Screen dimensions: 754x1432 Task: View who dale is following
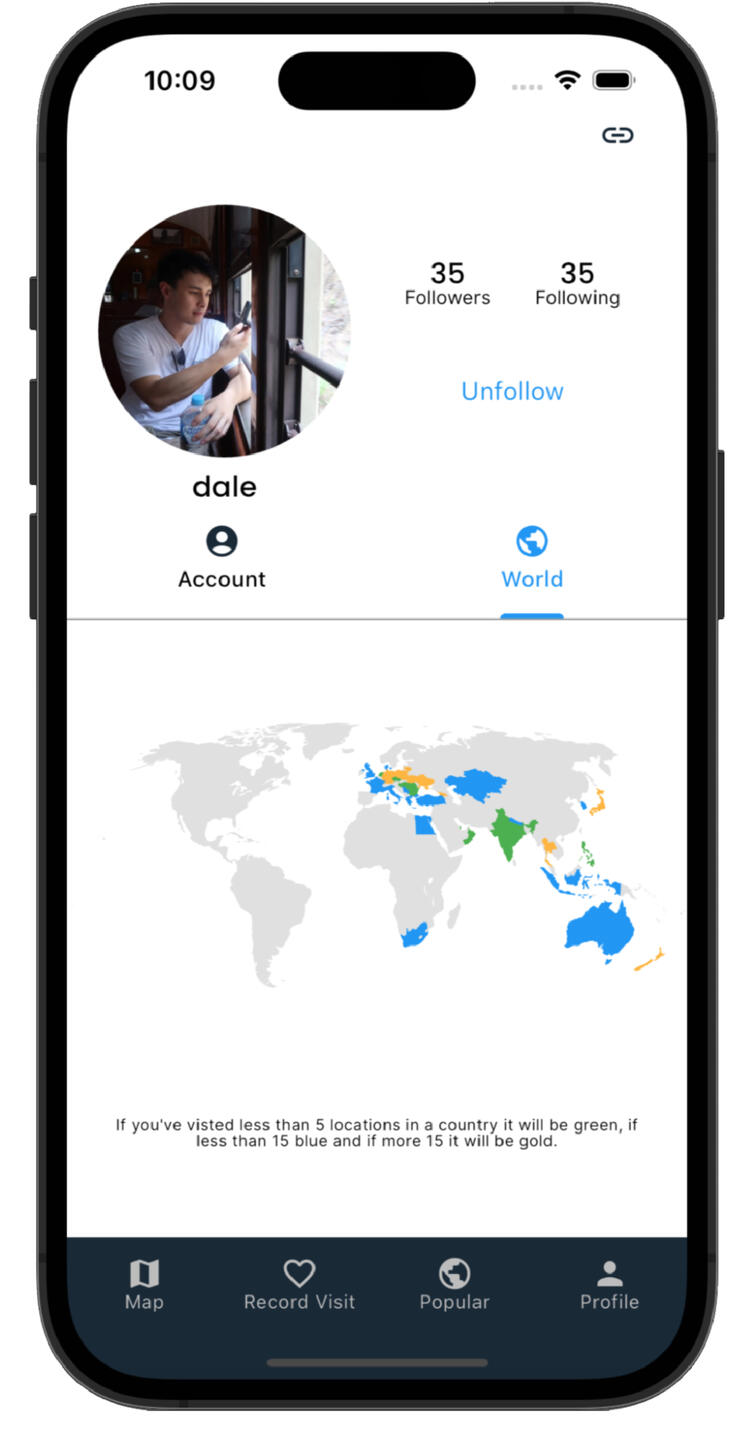577,283
